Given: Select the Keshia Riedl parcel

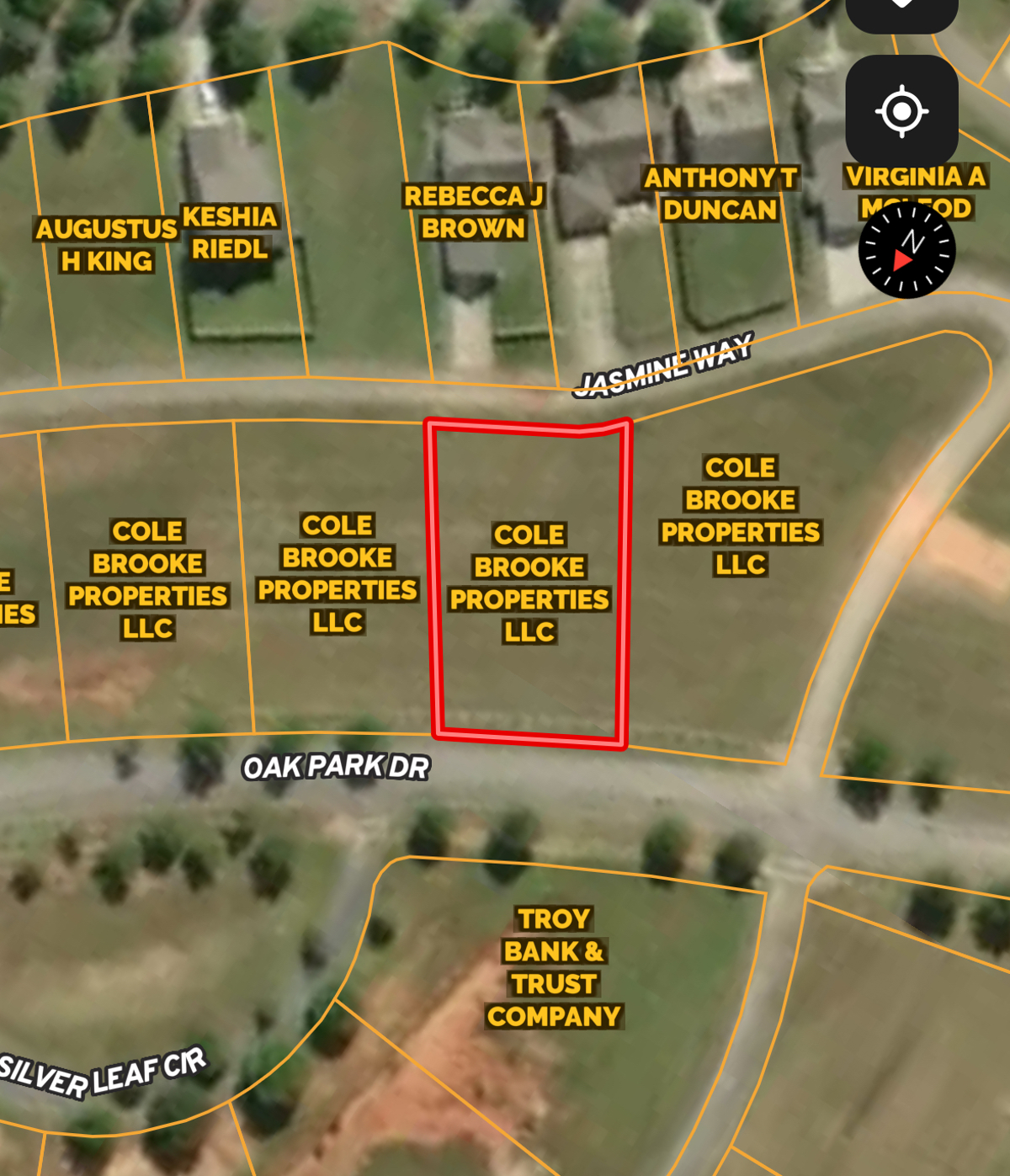Looking at the screenshot, I should coord(229,232).
